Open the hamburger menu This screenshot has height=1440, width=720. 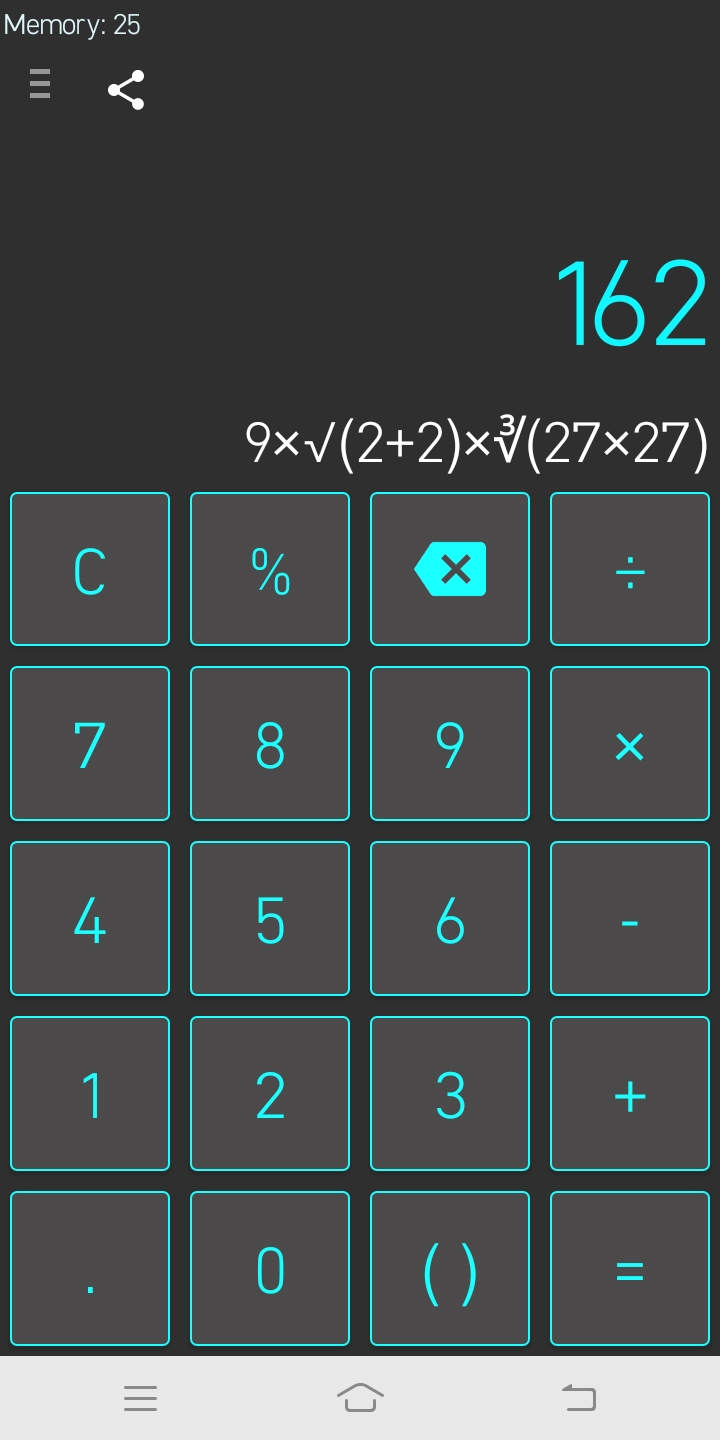pos(40,84)
